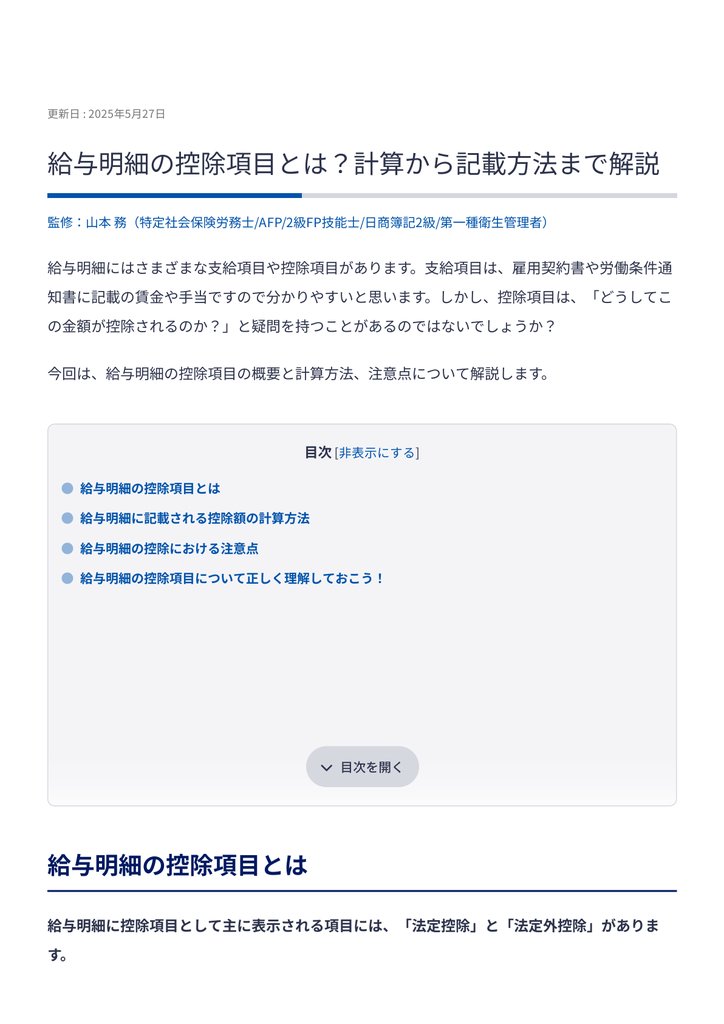Go to 控除額の計算方法 section link
The image size is (724, 1024).
pyautogui.click(x=195, y=519)
